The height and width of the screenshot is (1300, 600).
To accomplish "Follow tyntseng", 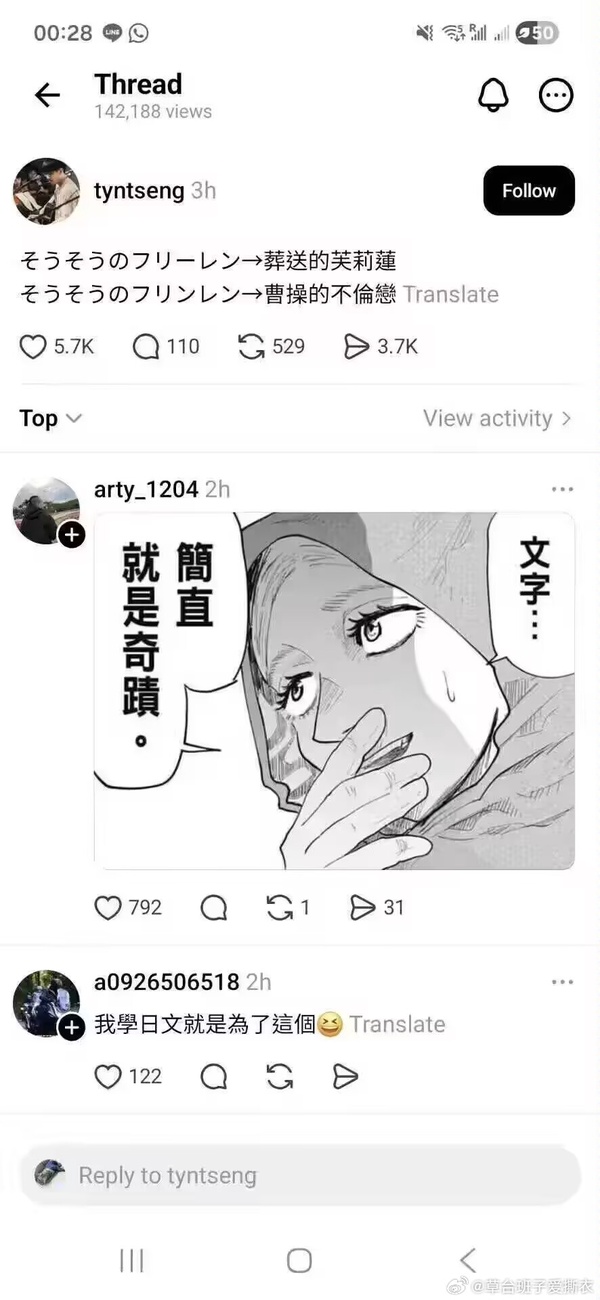I will point(528,191).
